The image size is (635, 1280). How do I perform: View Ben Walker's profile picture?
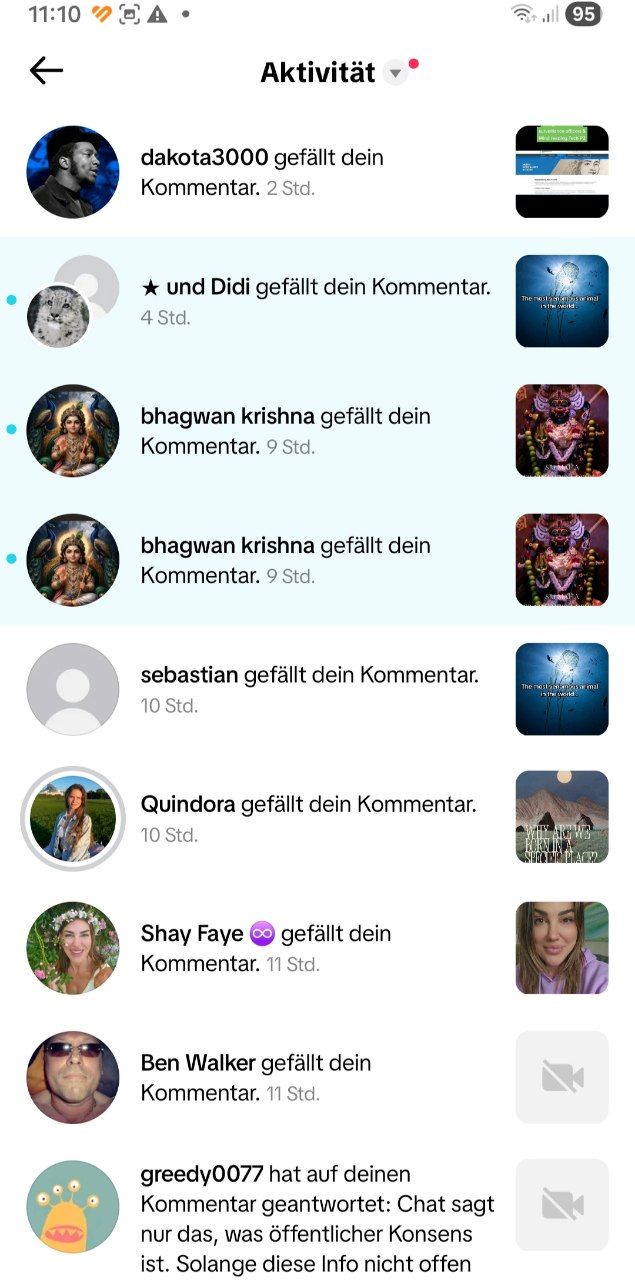pos(73,1077)
